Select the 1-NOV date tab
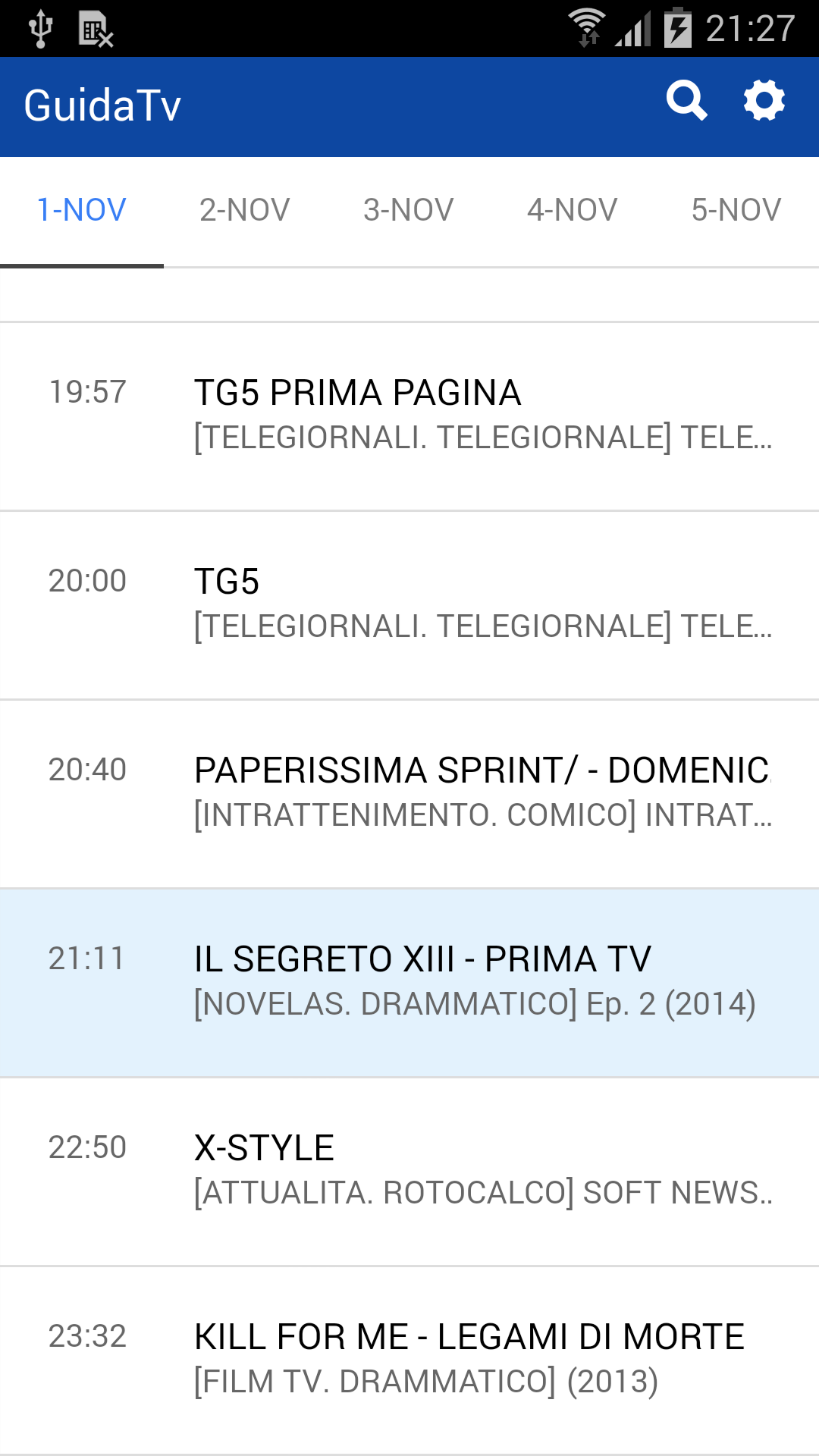This screenshot has width=819, height=1456. click(x=82, y=210)
